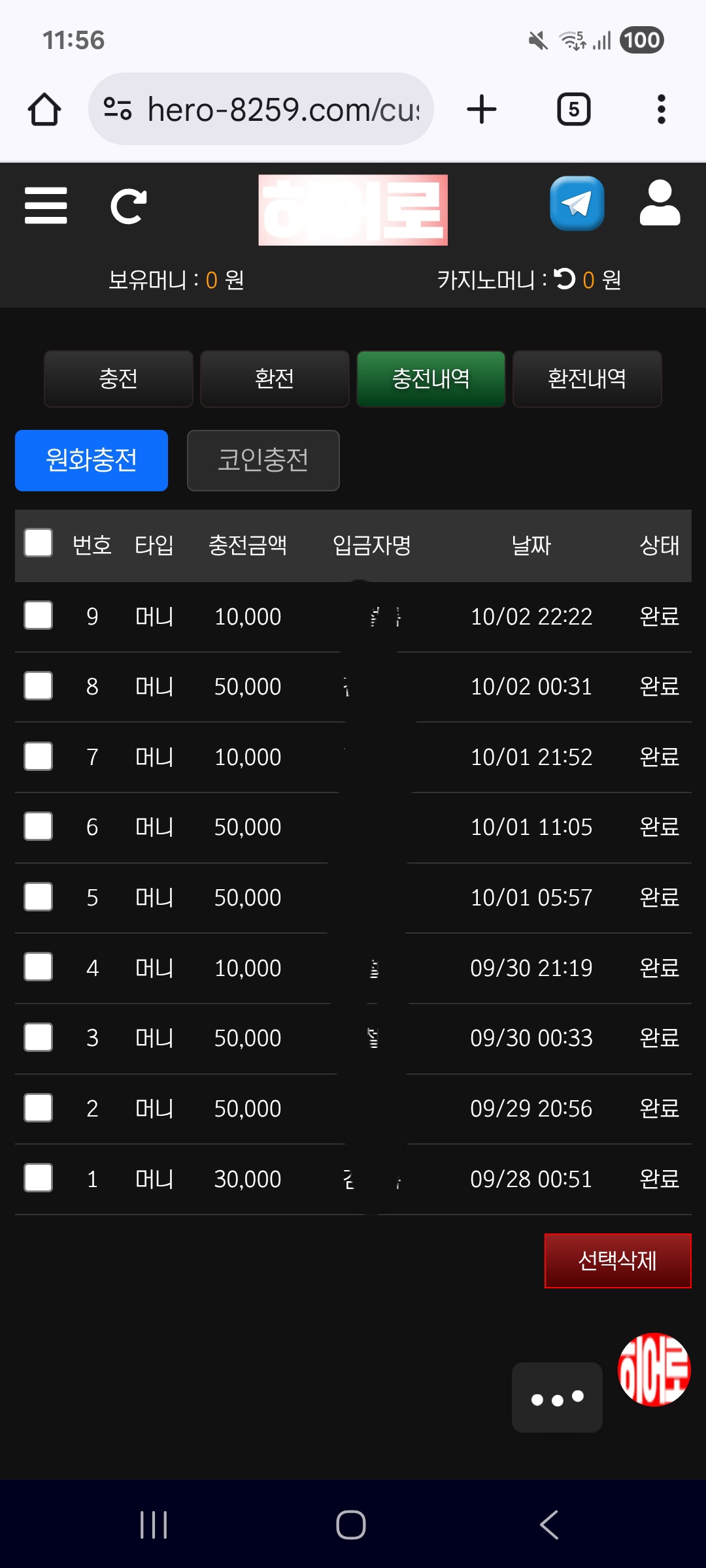This screenshot has width=706, height=1568.
Task: Open the browser's three-dot overflow menu
Action: click(662, 109)
